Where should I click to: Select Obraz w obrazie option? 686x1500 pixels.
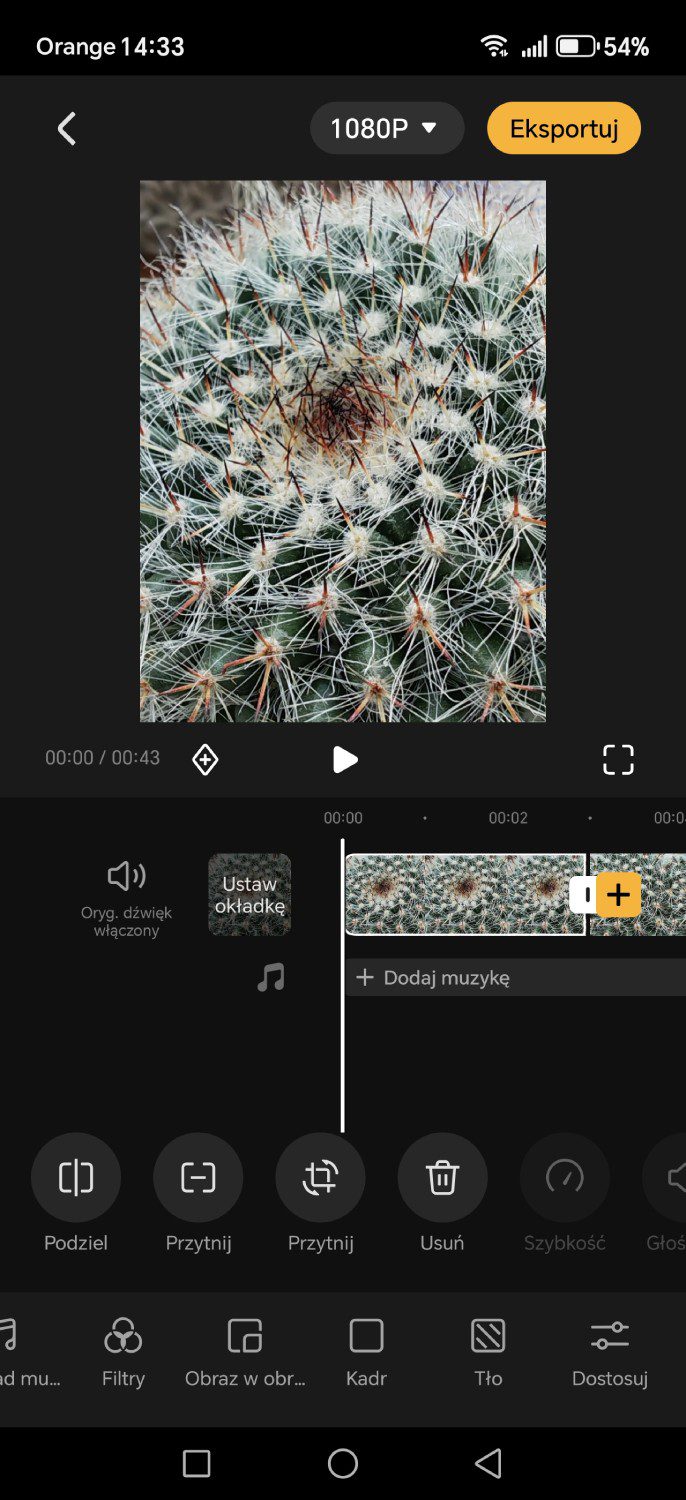tap(245, 1352)
